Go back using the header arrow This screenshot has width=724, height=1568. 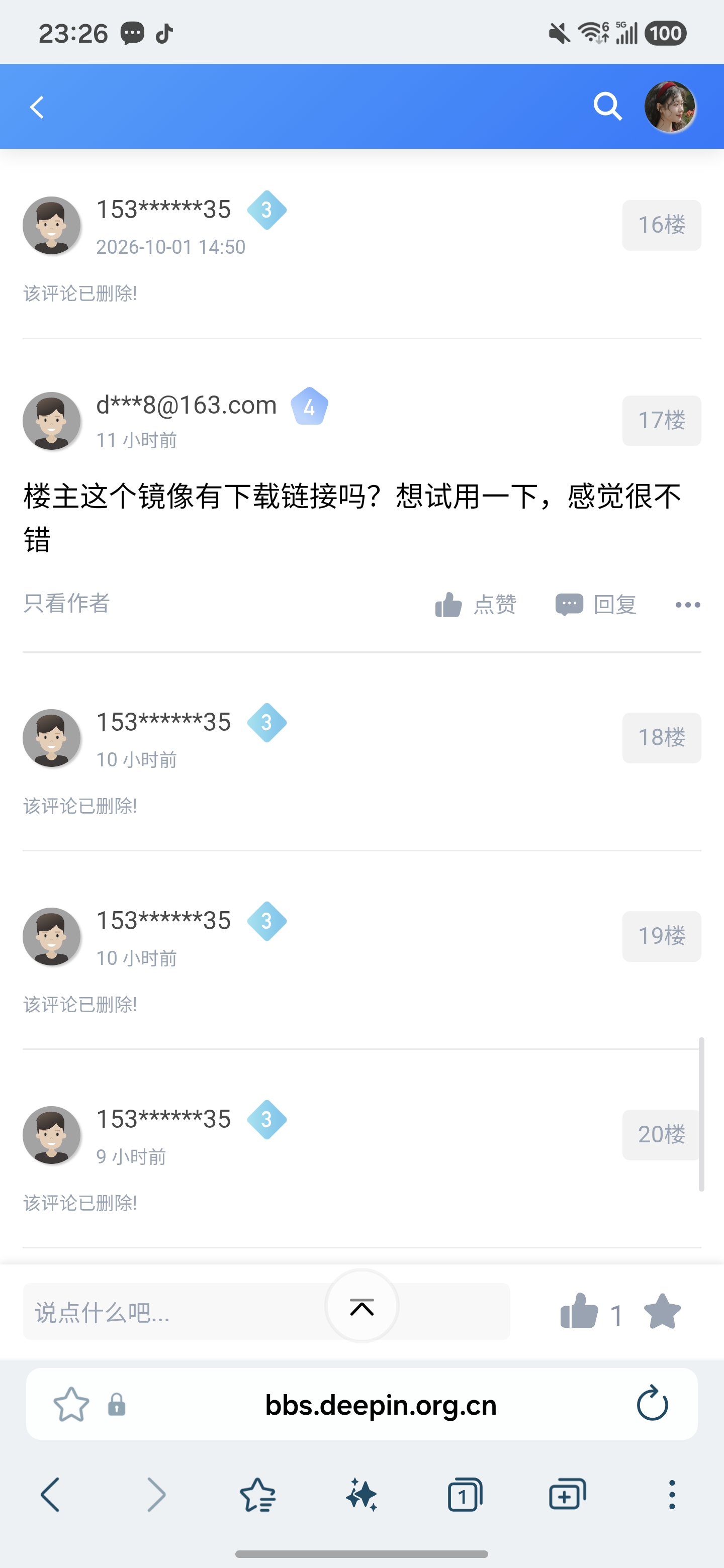pos(37,107)
